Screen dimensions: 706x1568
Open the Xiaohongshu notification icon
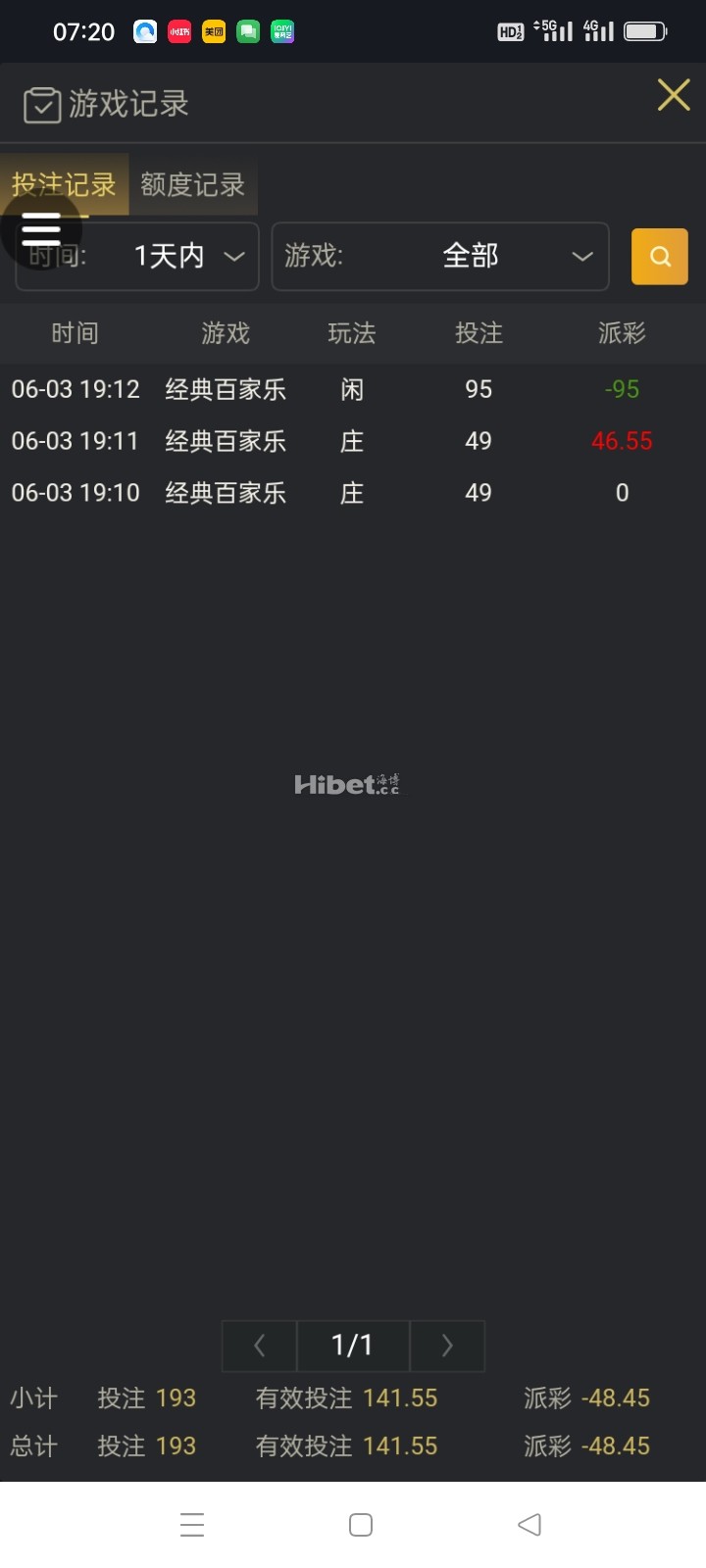tap(178, 31)
